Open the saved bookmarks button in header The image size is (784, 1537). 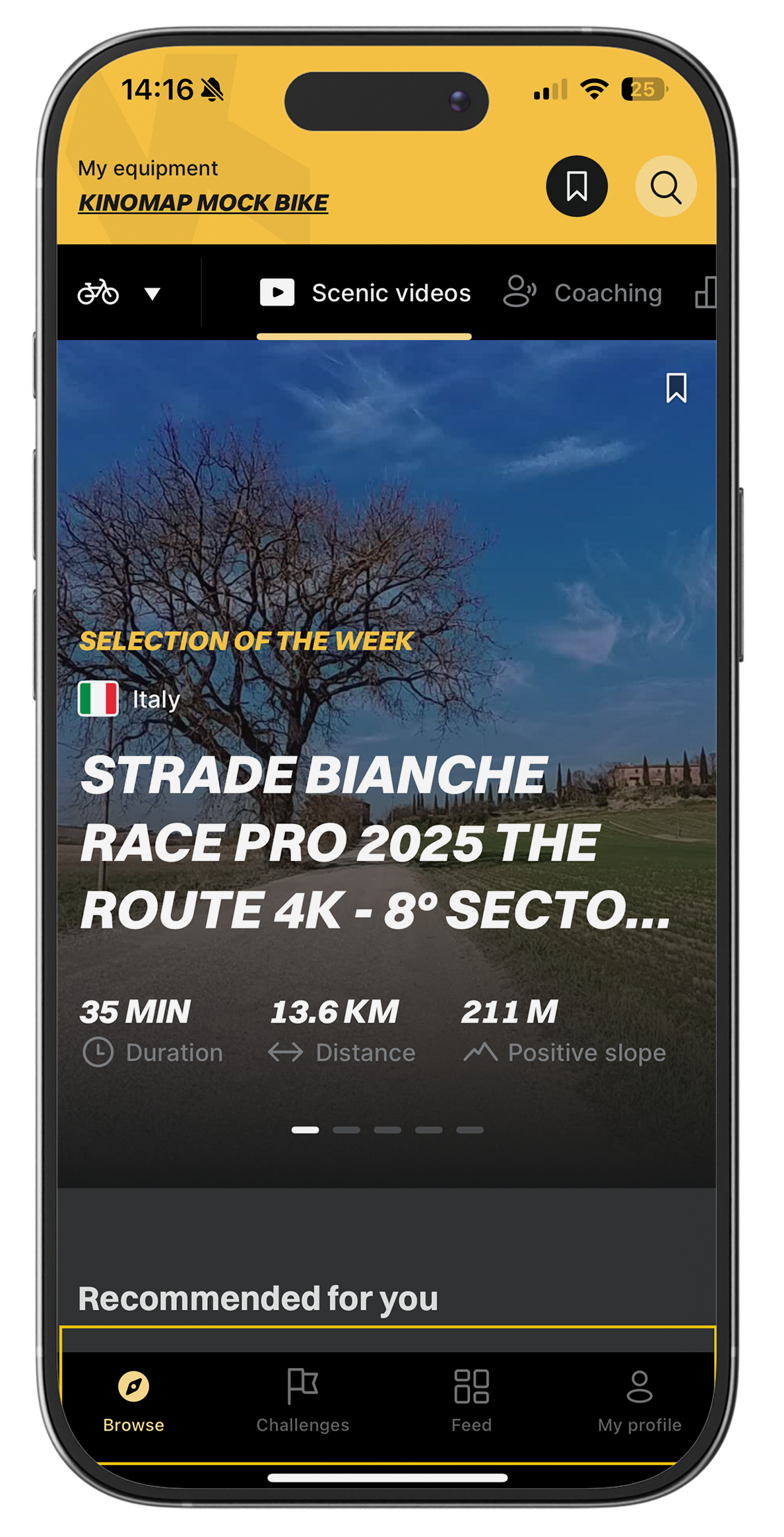(576, 186)
